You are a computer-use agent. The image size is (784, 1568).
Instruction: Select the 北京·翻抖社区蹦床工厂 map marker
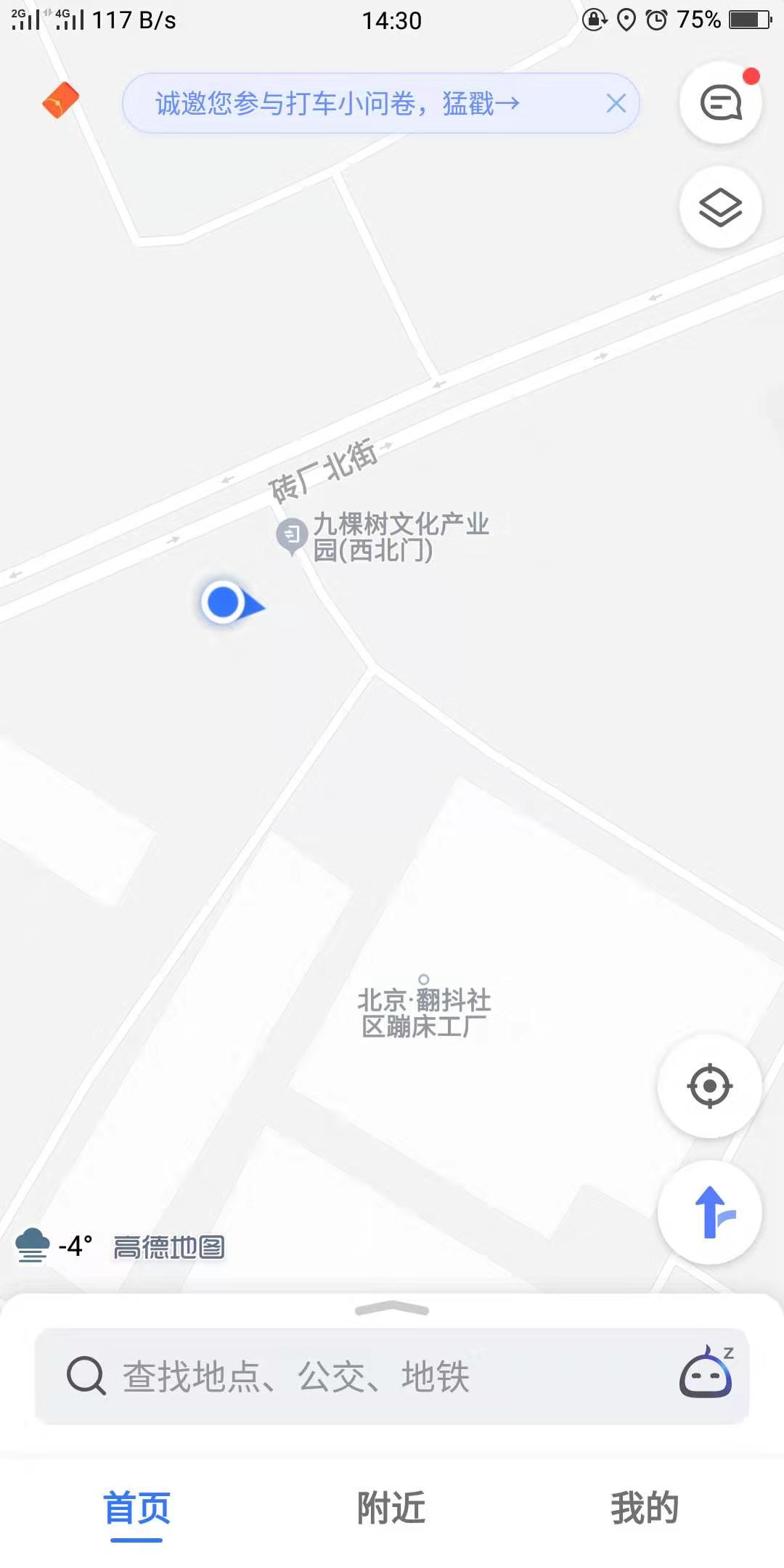pos(424,979)
